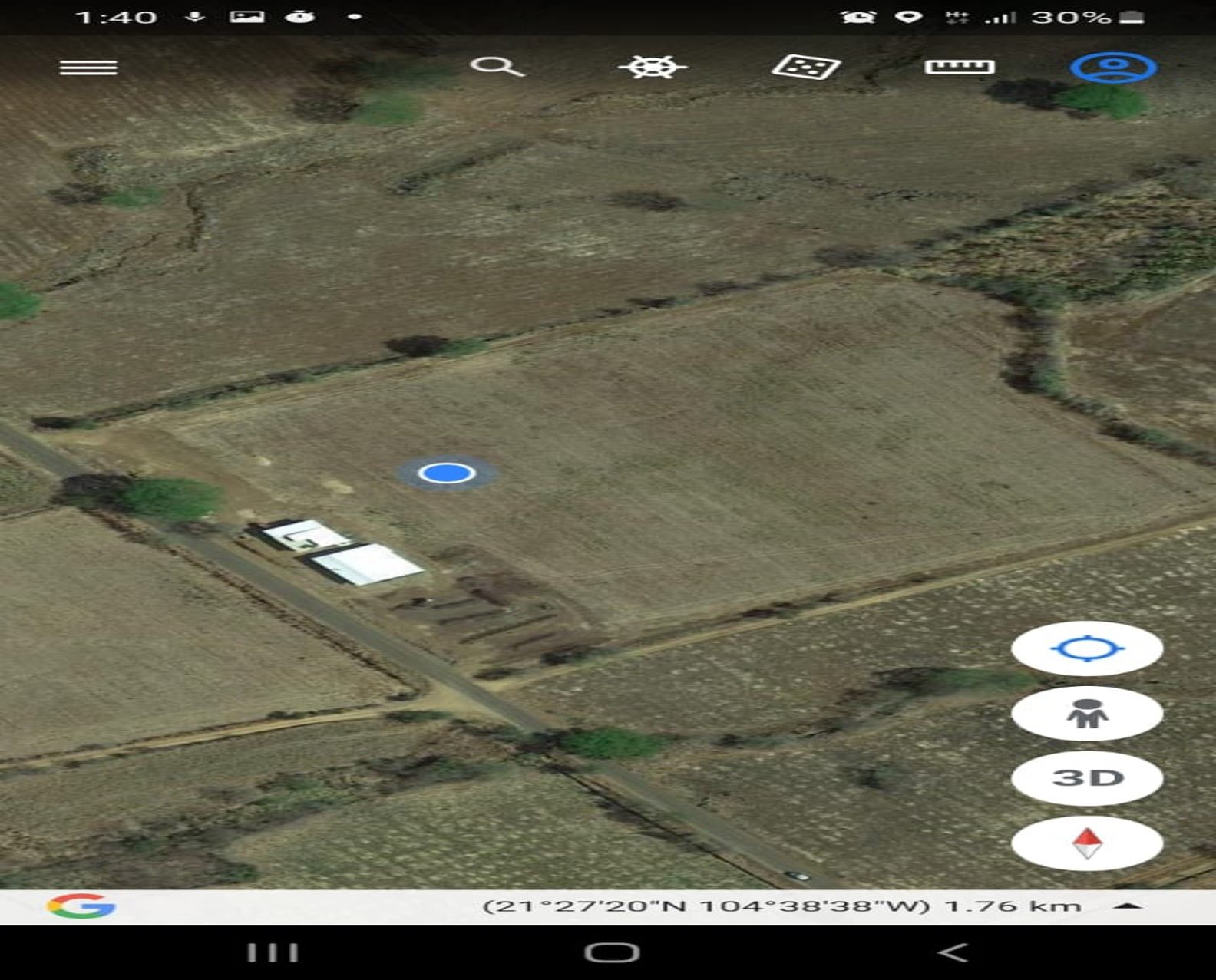Open the search tool

(x=497, y=67)
